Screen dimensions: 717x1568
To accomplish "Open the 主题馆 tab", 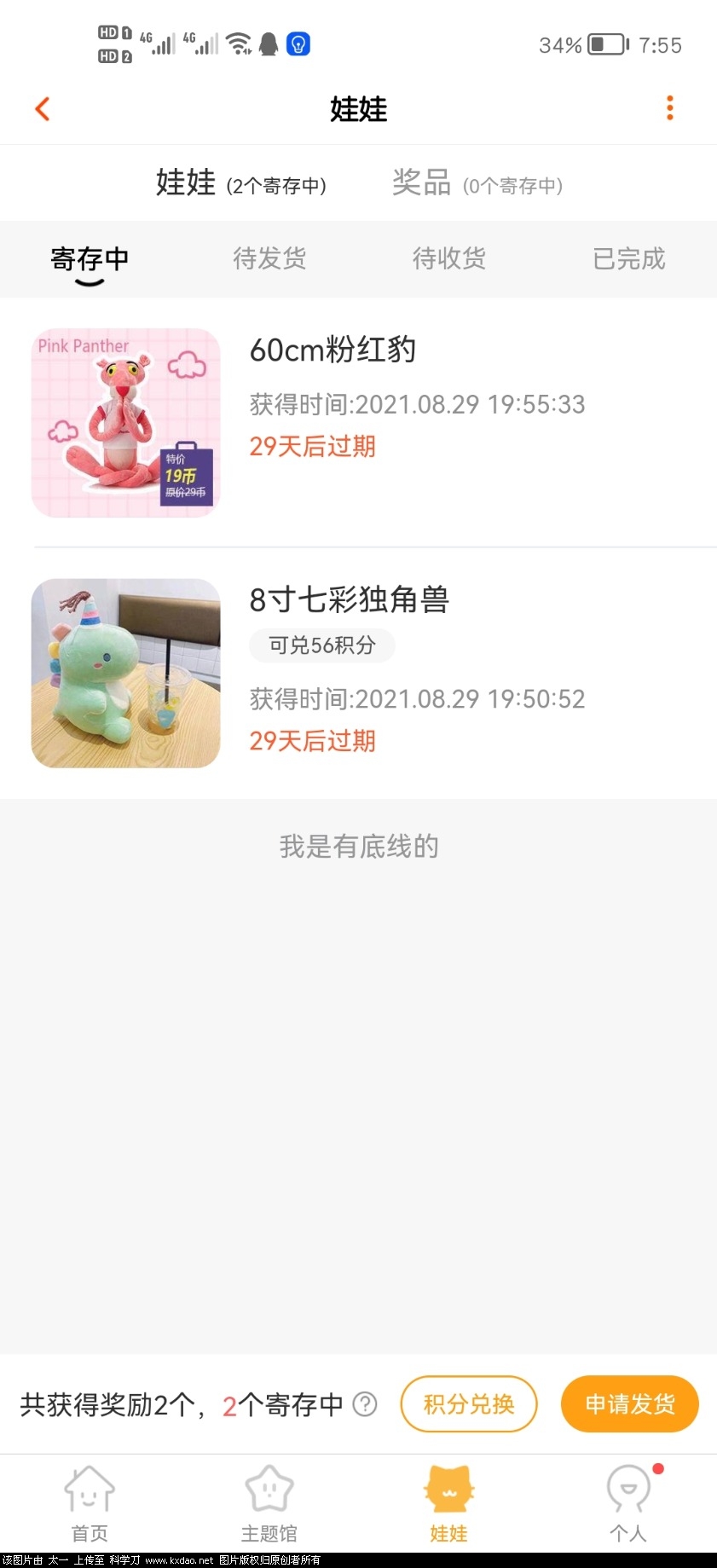I will pos(269,1504).
